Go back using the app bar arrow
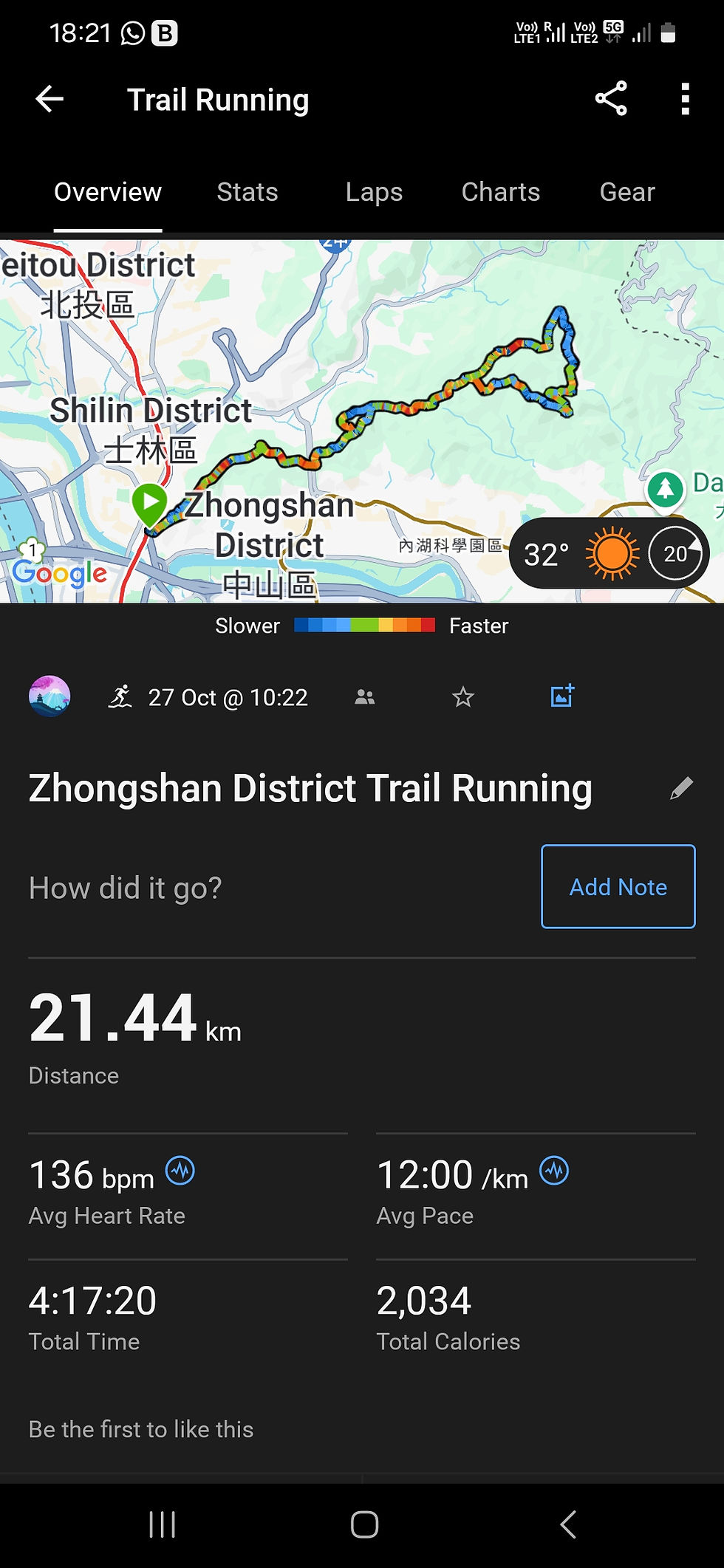Screen dimensions: 724x1568 (49, 99)
